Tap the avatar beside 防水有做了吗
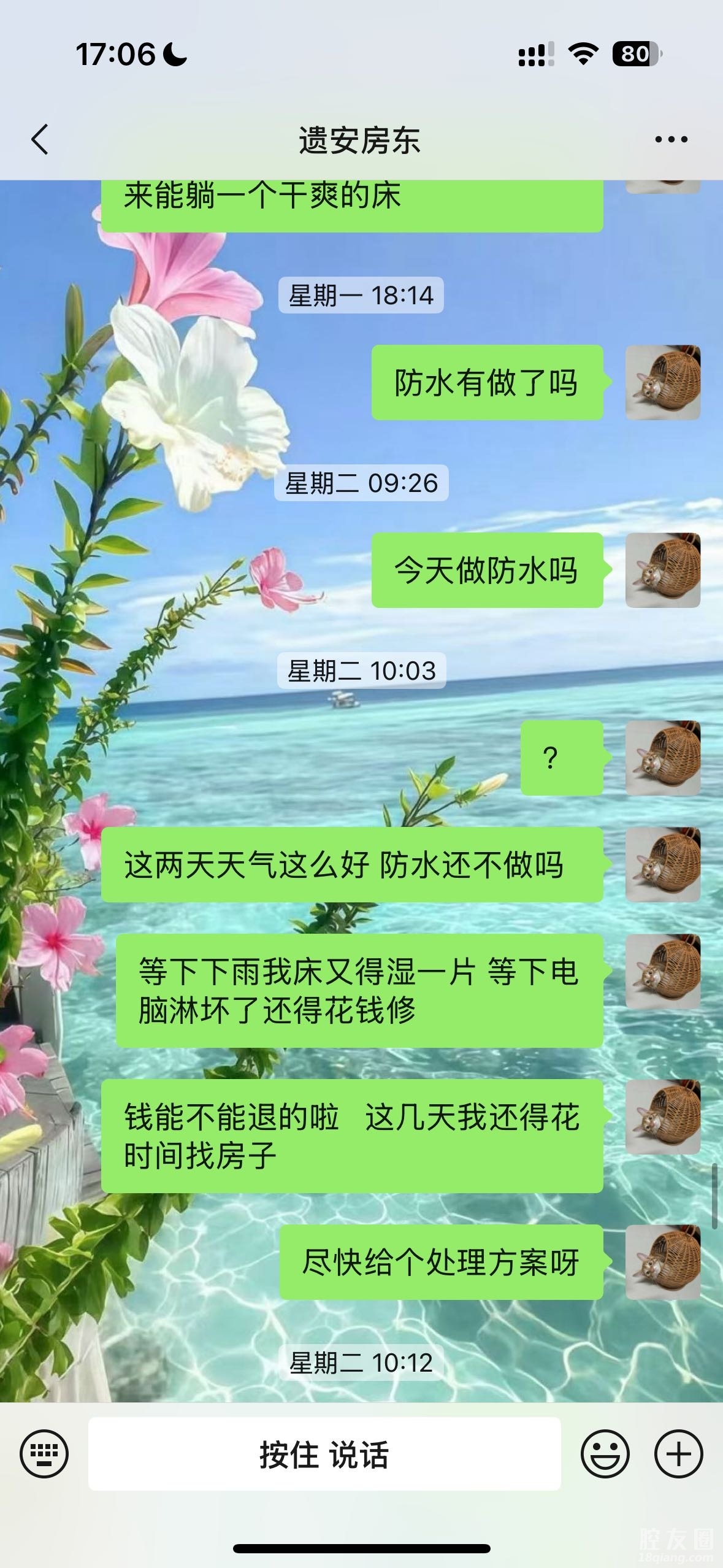Screen dimensions: 723x1568 tap(662, 382)
